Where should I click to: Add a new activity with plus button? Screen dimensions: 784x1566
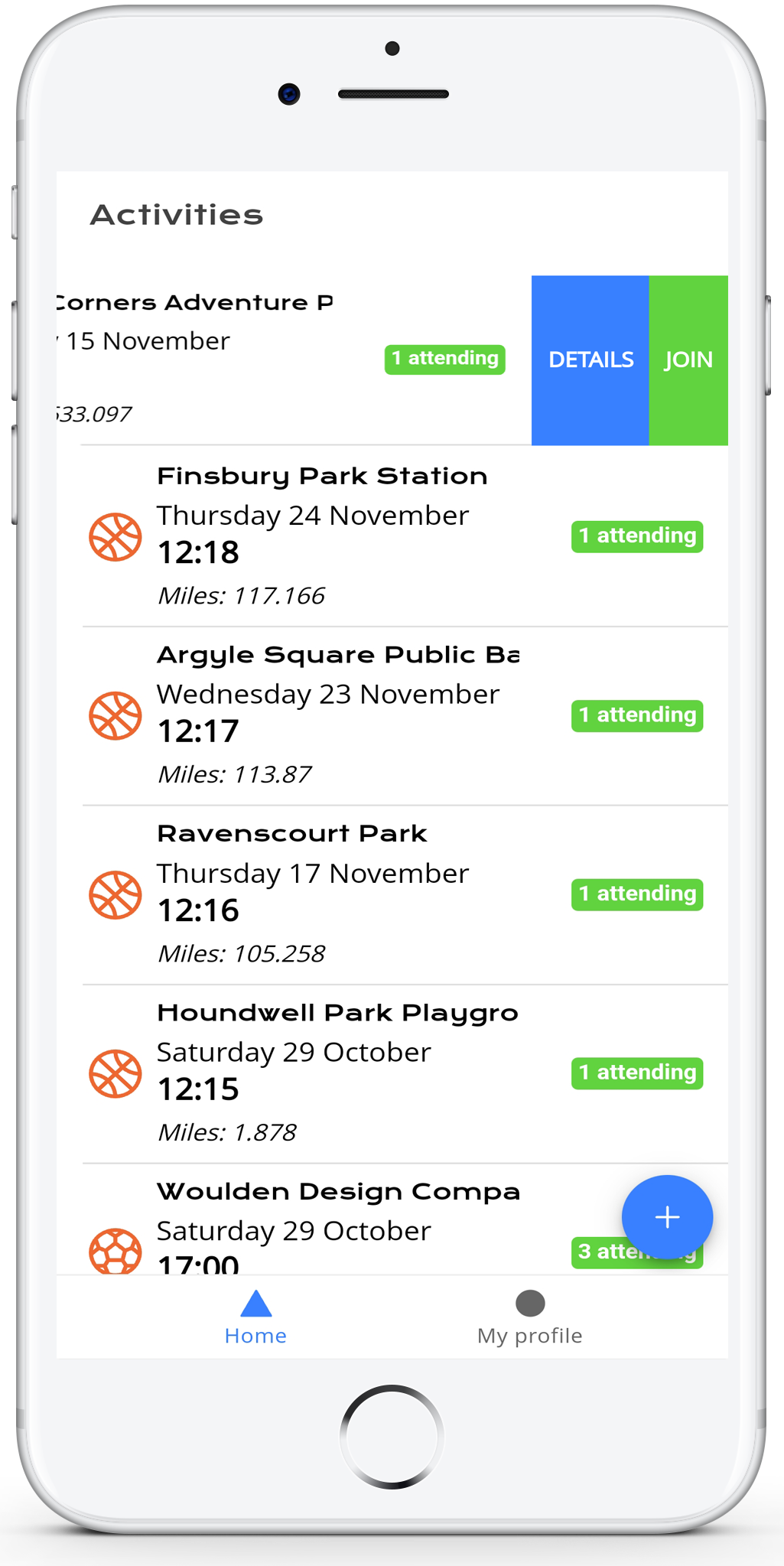[x=667, y=1217]
